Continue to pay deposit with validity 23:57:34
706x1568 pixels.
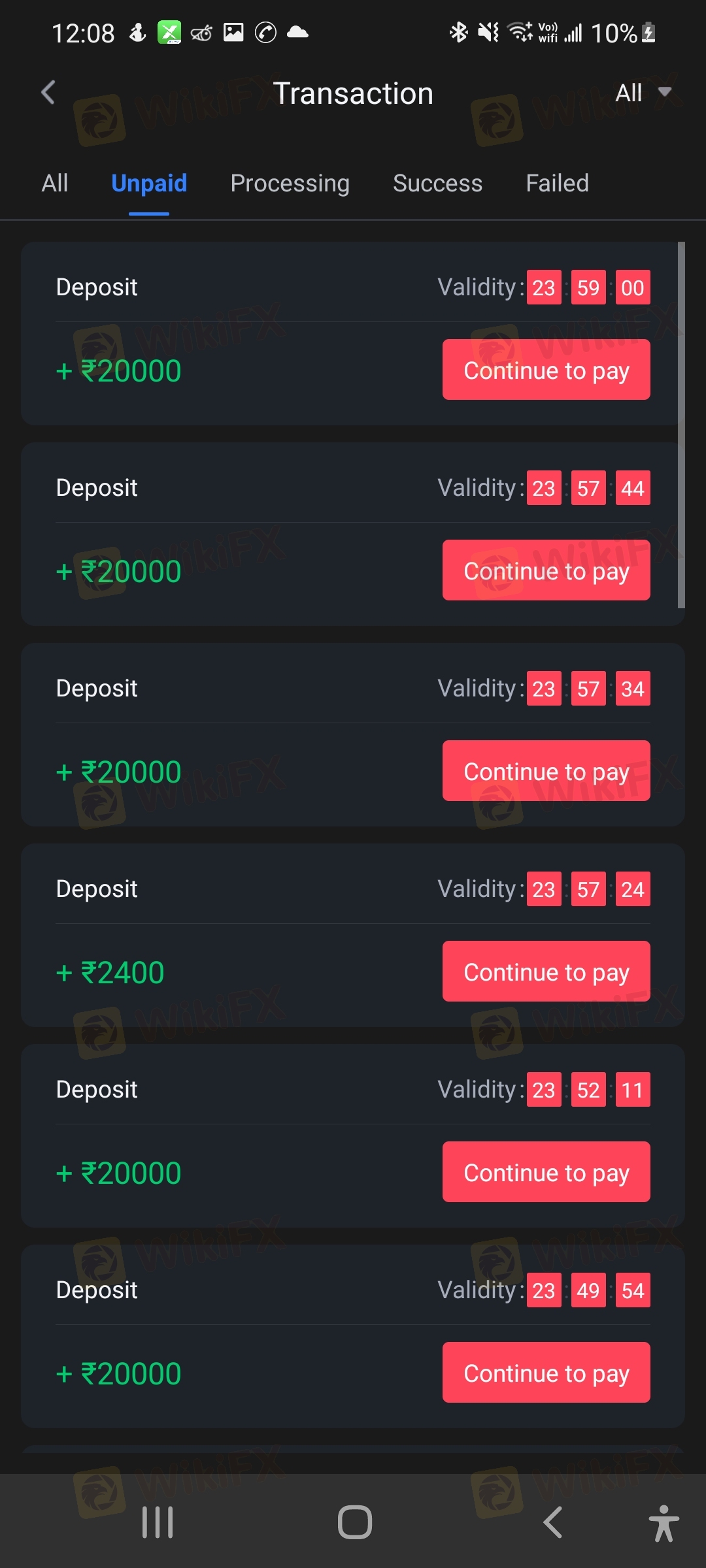click(546, 770)
